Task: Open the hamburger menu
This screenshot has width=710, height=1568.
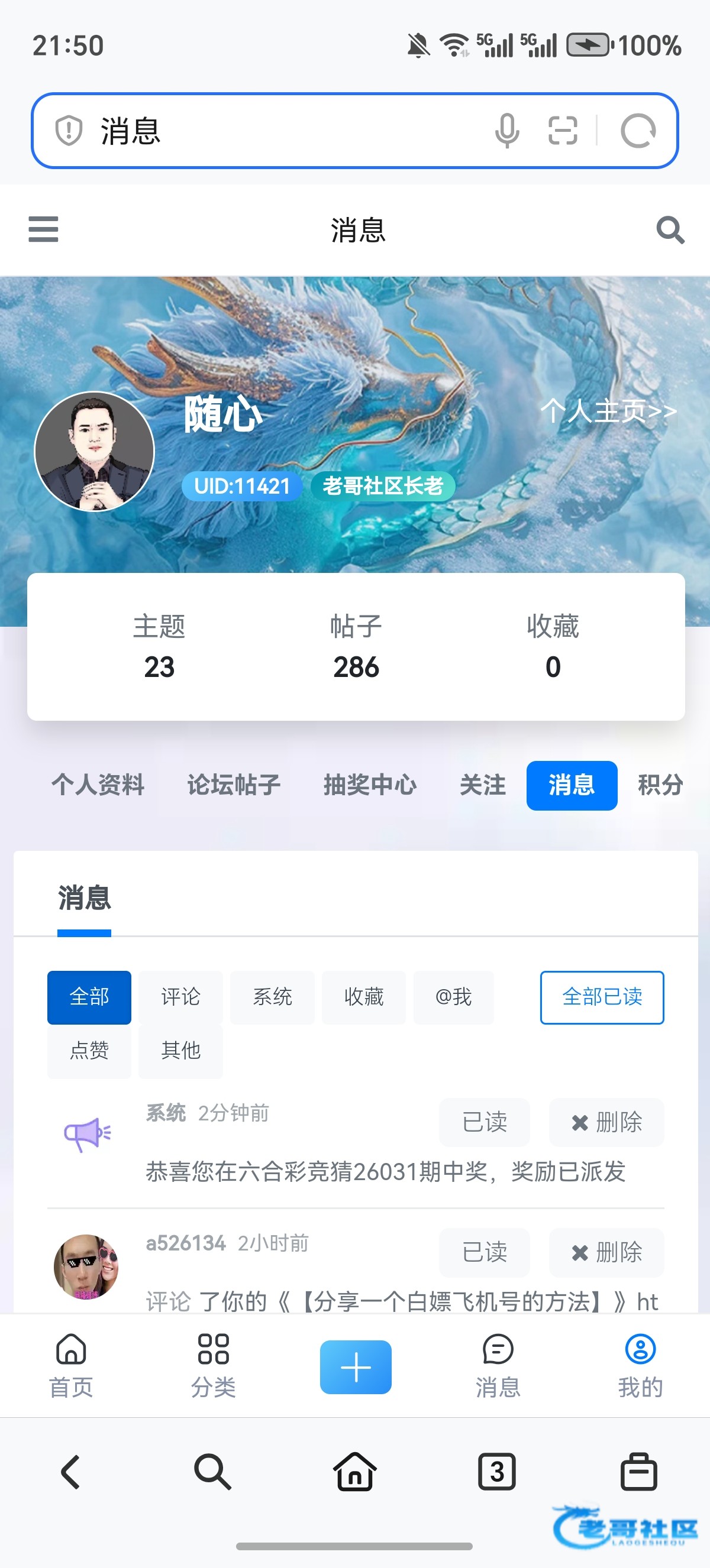Action: click(x=43, y=229)
